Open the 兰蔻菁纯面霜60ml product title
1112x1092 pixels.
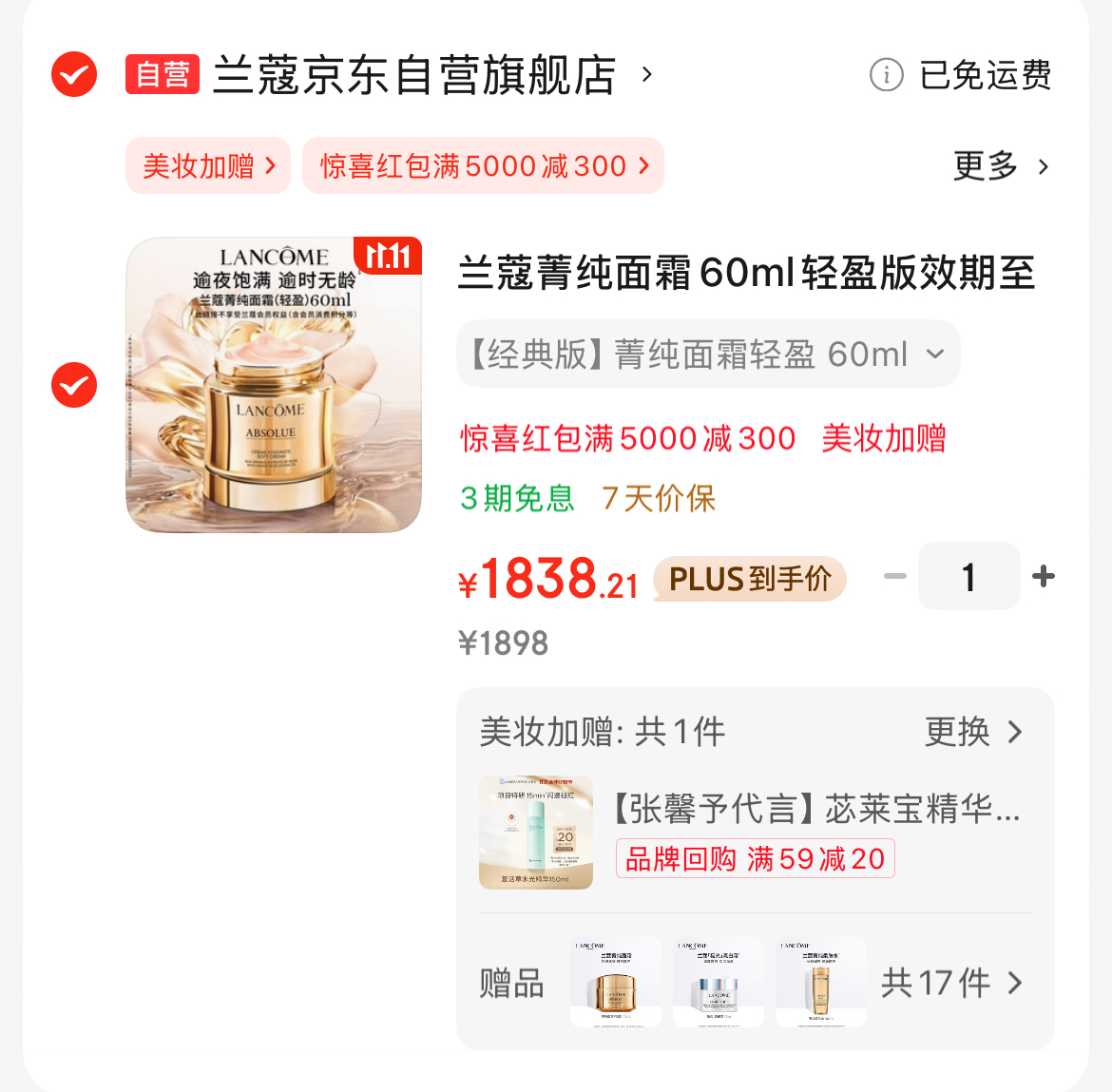coord(746,274)
